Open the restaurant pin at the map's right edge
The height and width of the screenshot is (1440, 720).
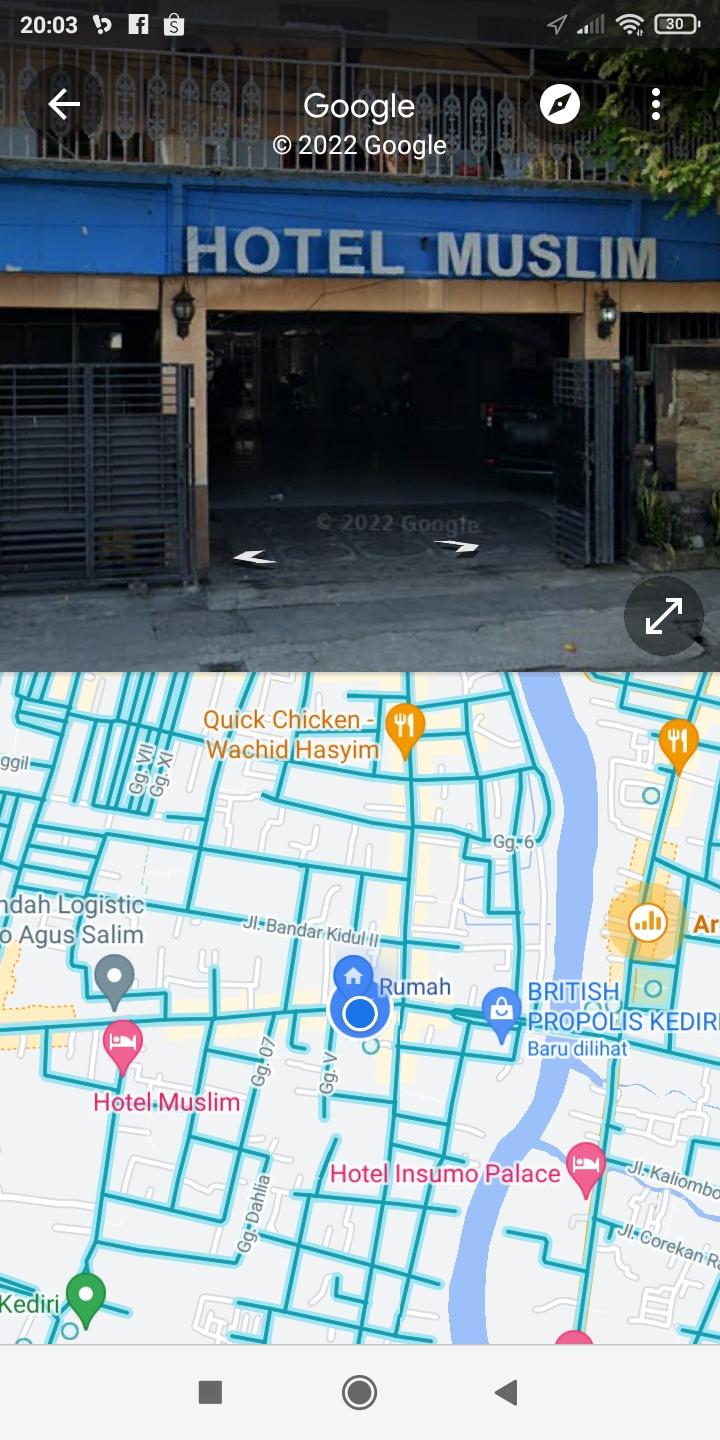(678, 743)
